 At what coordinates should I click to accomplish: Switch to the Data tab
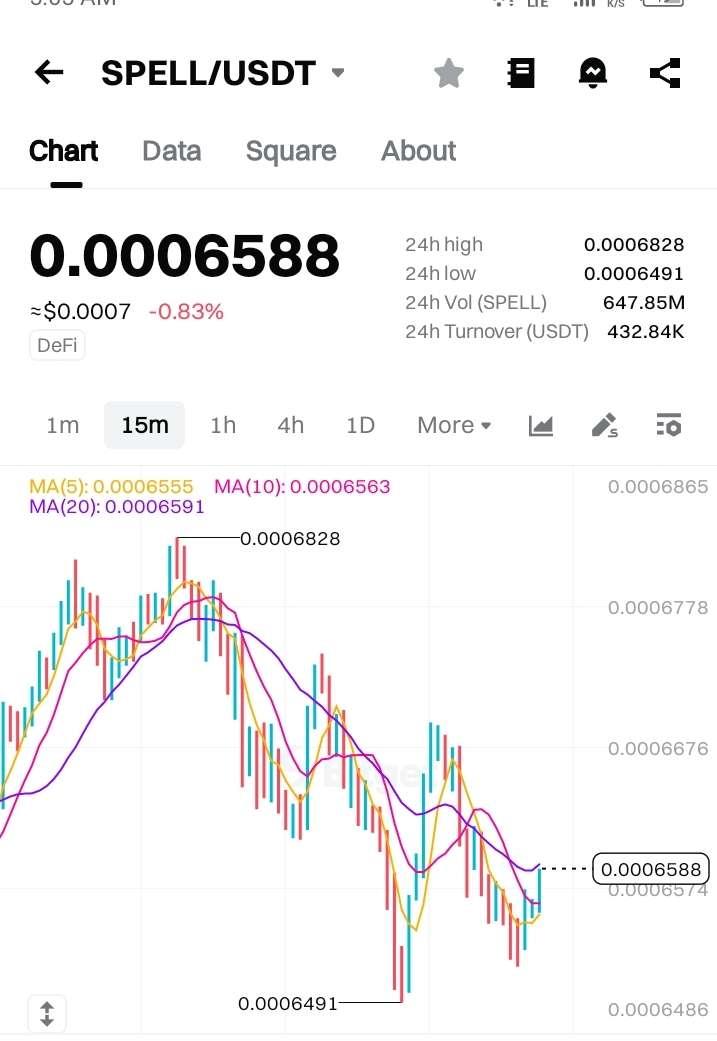171,151
